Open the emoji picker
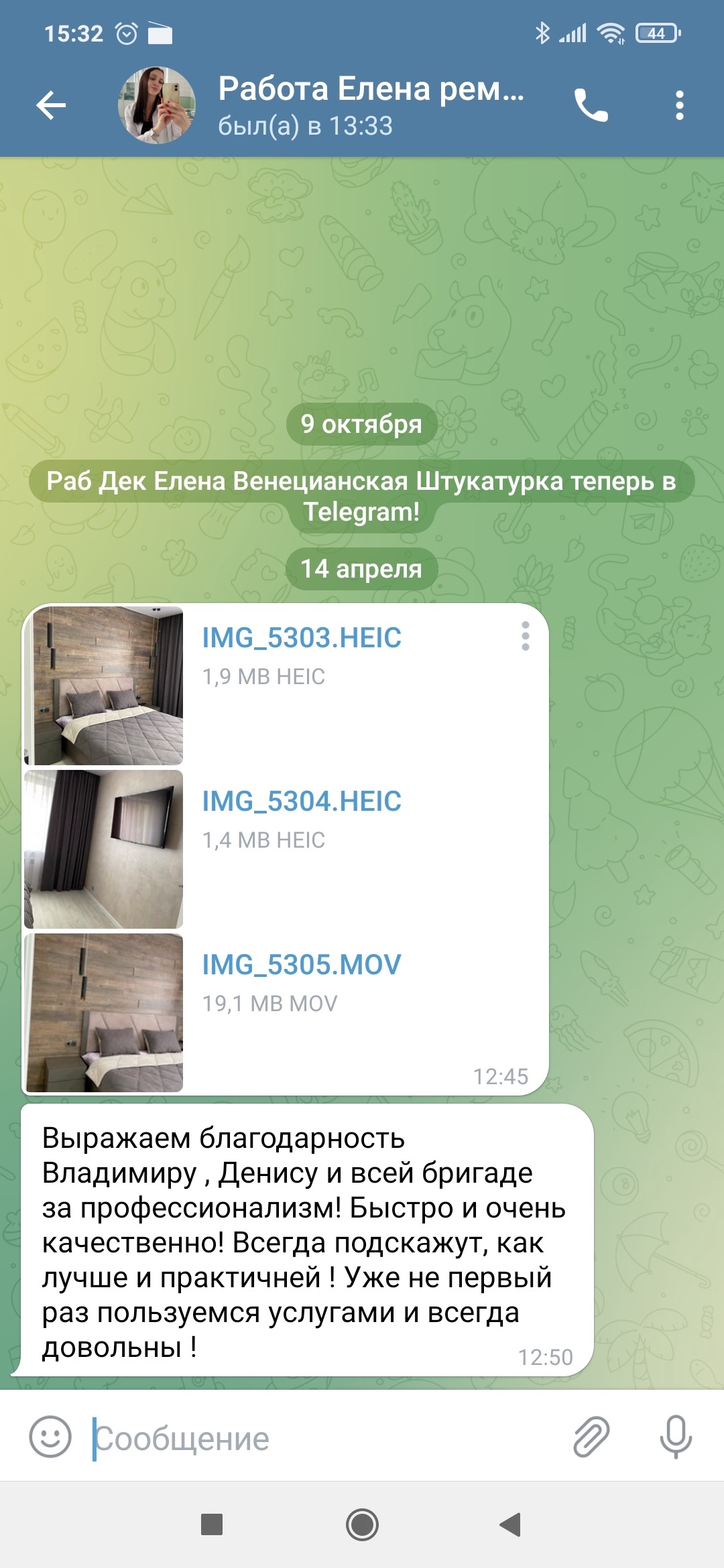Screen dimensions: 724x1568 (x=50, y=1437)
